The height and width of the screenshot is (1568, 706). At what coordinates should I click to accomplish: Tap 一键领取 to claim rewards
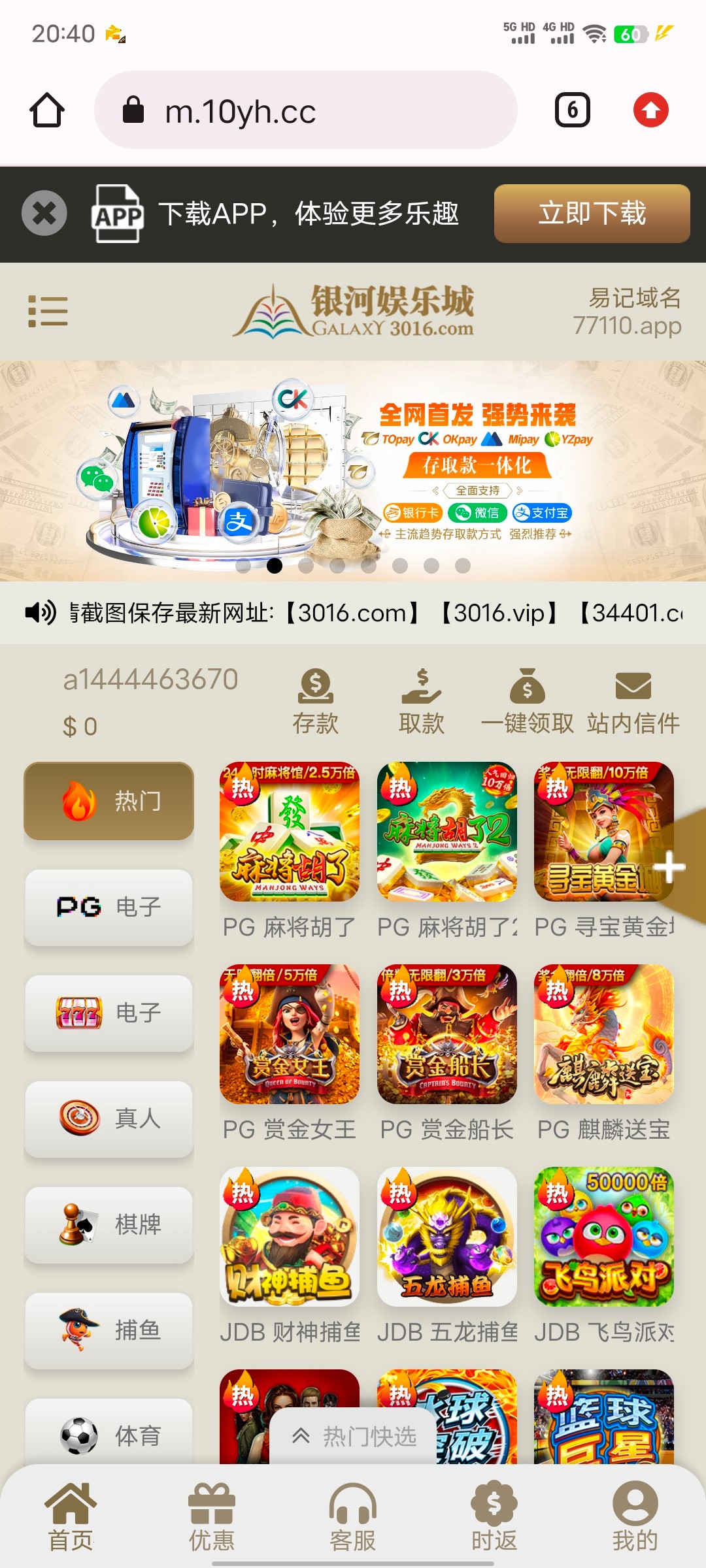point(527,702)
